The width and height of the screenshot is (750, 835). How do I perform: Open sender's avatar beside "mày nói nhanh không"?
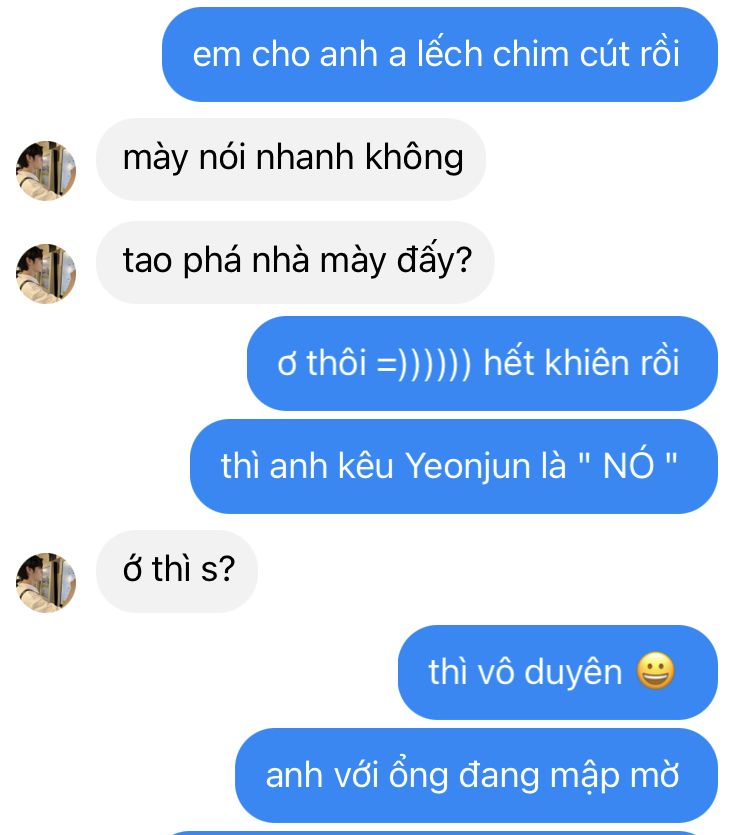[x=46, y=171]
